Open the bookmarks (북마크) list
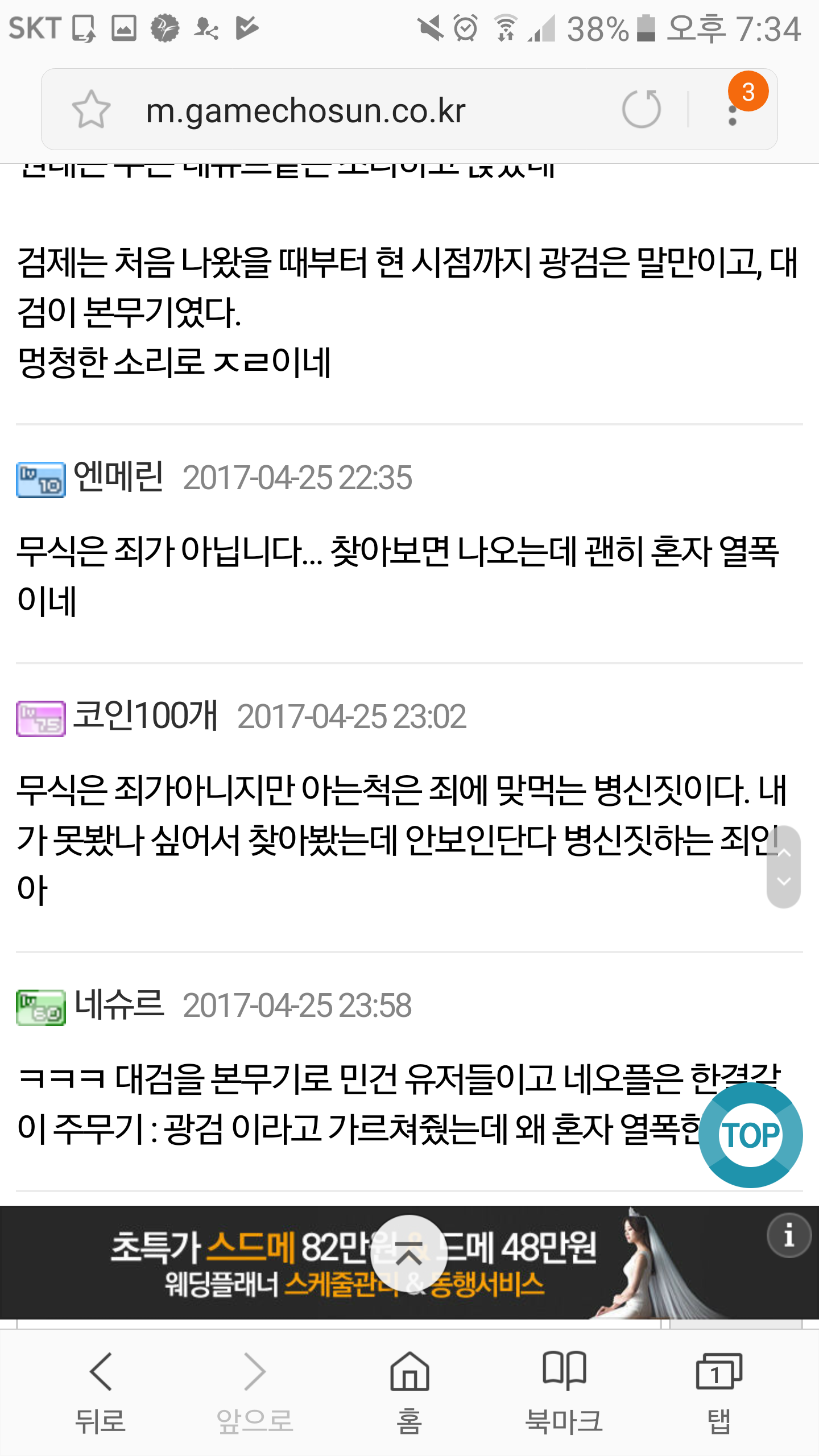819x1456 pixels. coord(564,1392)
